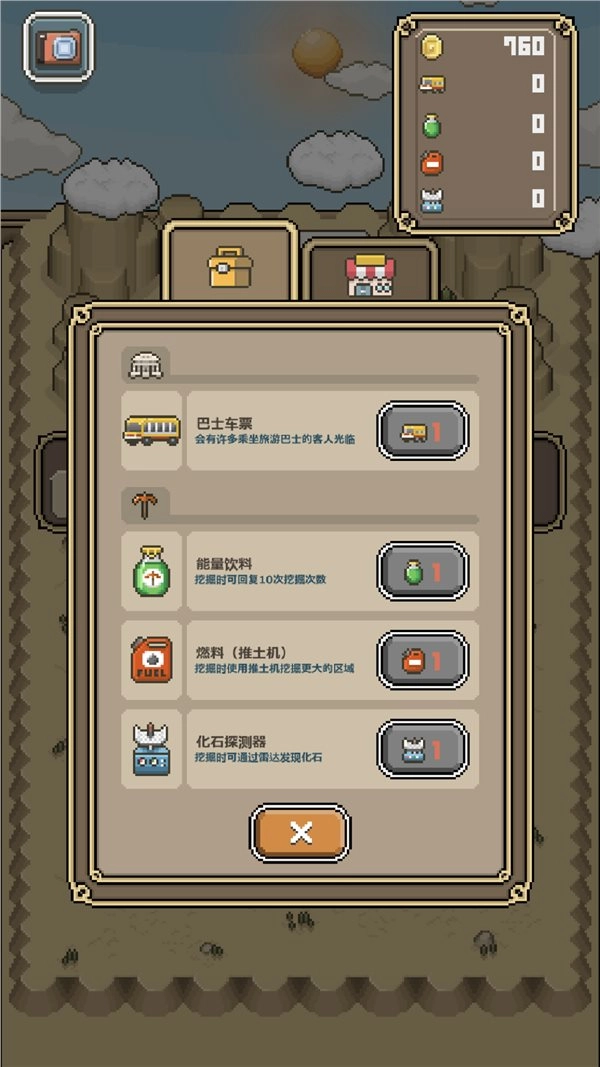This screenshot has width=600, height=1067.
Task: Close the items panel
Action: pos(300,833)
